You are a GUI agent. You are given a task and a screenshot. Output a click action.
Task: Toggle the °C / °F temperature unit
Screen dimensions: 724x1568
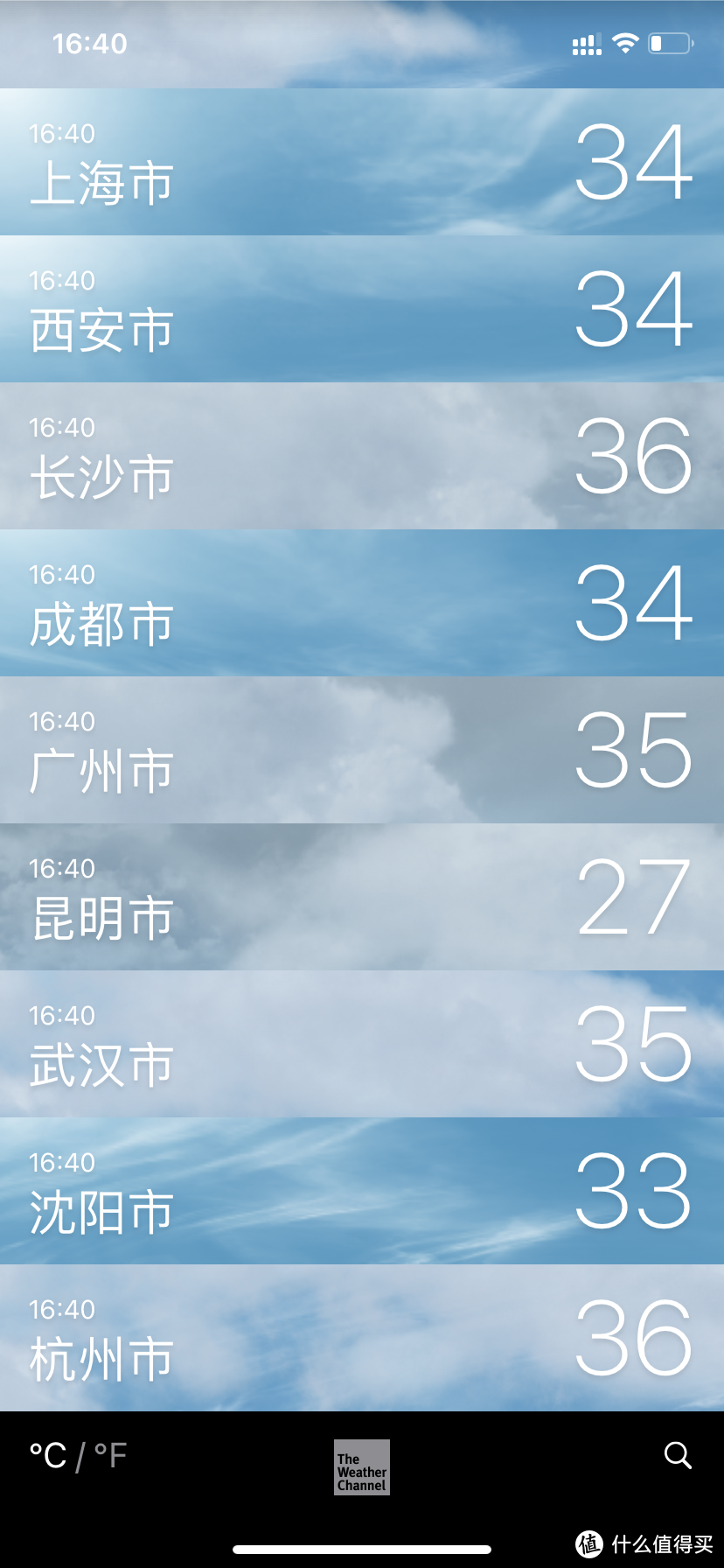78,1456
